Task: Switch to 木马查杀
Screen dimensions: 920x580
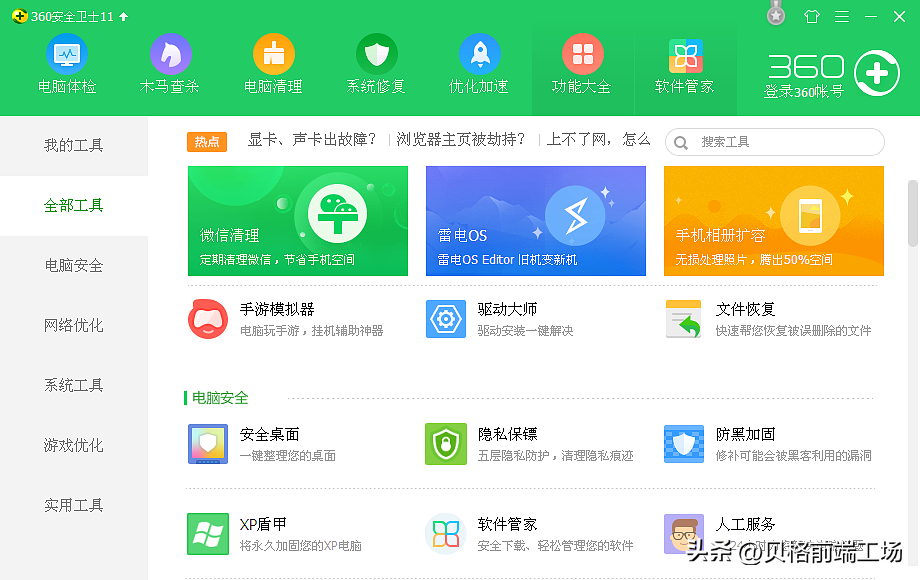Action: [x=170, y=64]
